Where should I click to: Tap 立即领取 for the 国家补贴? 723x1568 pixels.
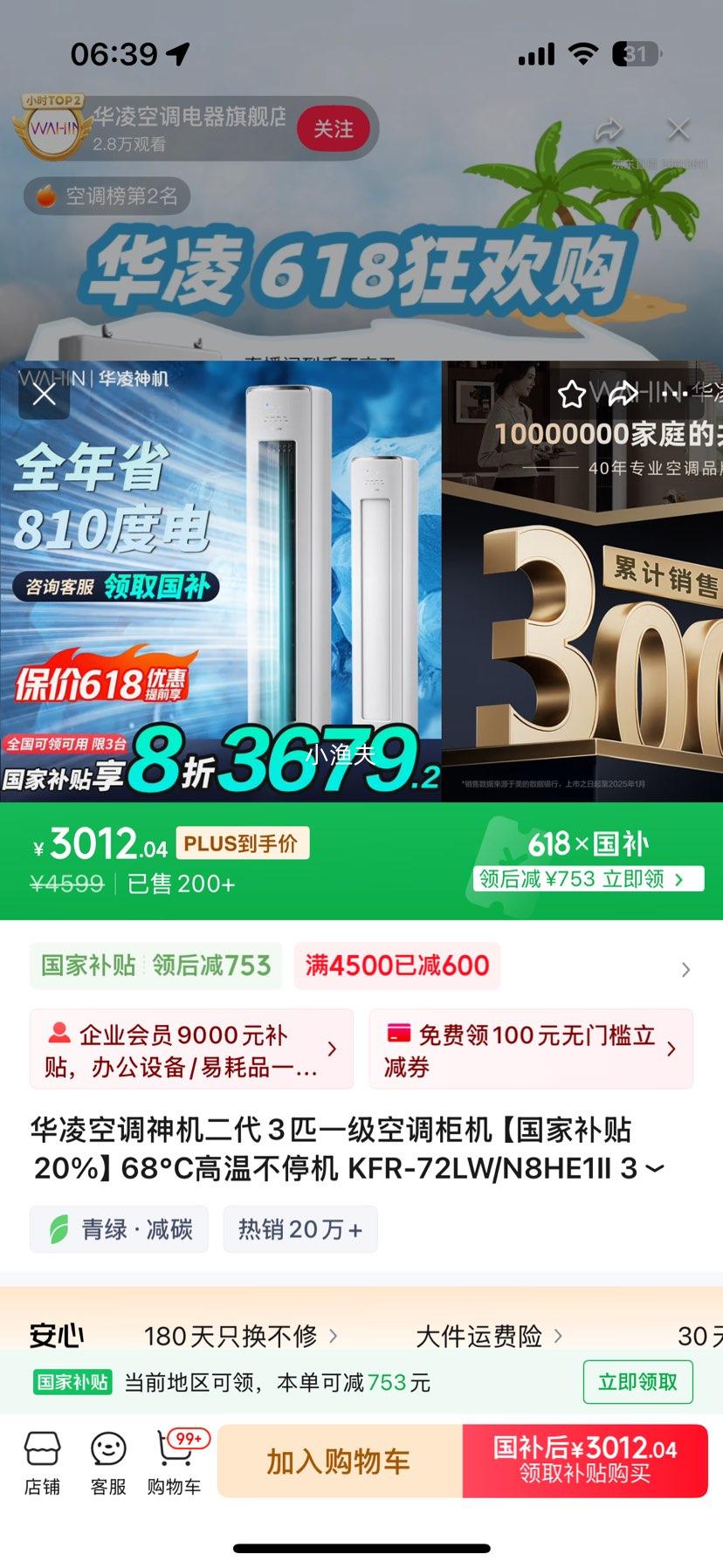coord(637,1382)
